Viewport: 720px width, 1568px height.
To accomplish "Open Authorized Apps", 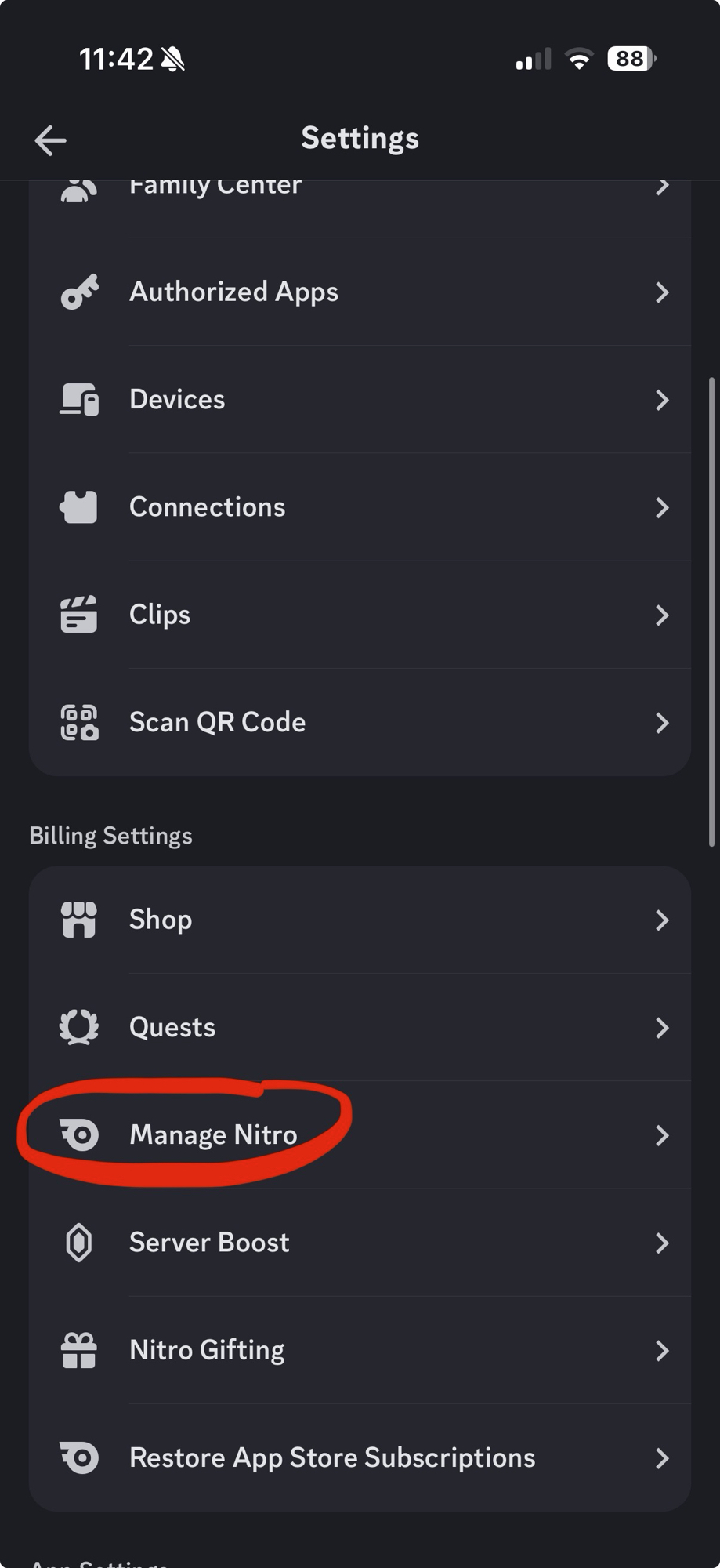I will [360, 292].
